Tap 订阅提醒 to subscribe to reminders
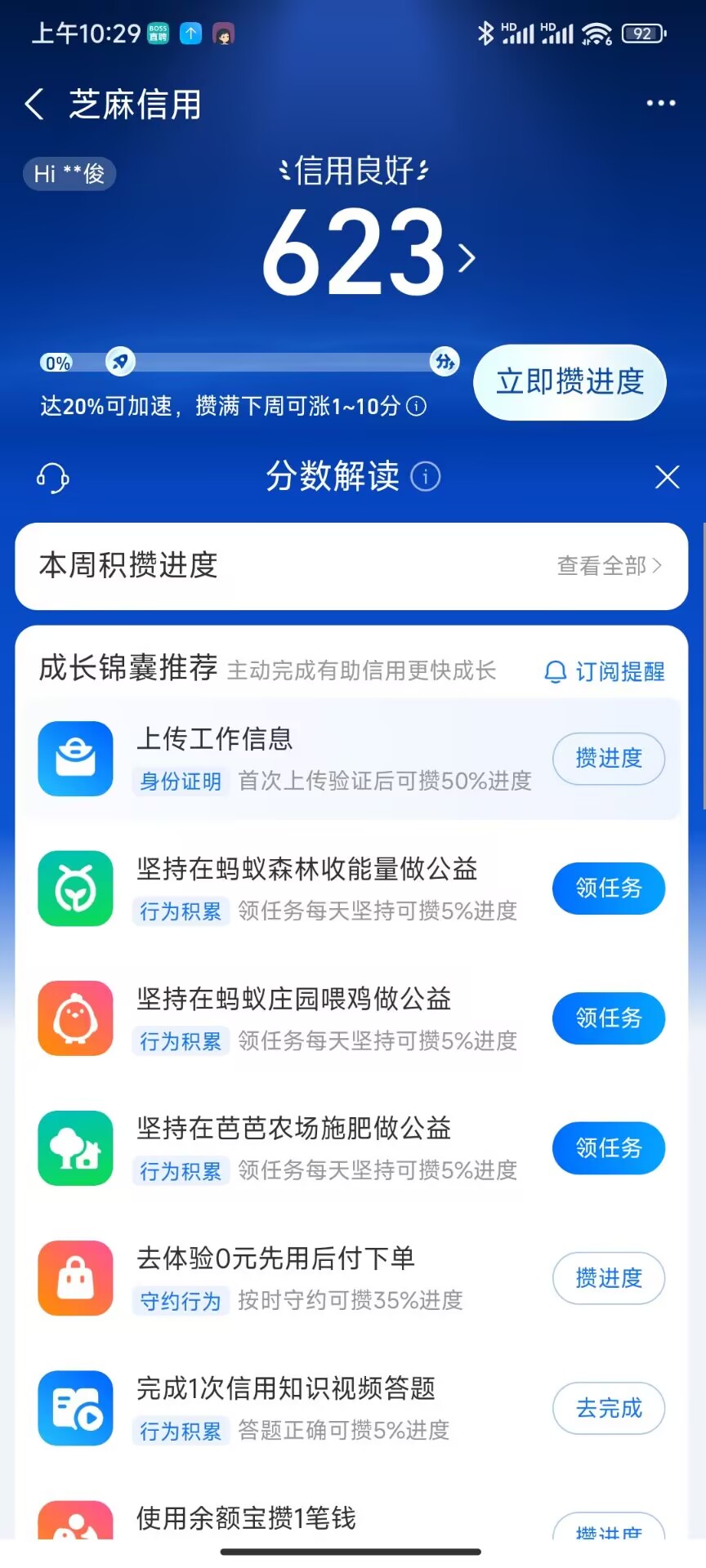706x1568 pixels. (605, 671)
